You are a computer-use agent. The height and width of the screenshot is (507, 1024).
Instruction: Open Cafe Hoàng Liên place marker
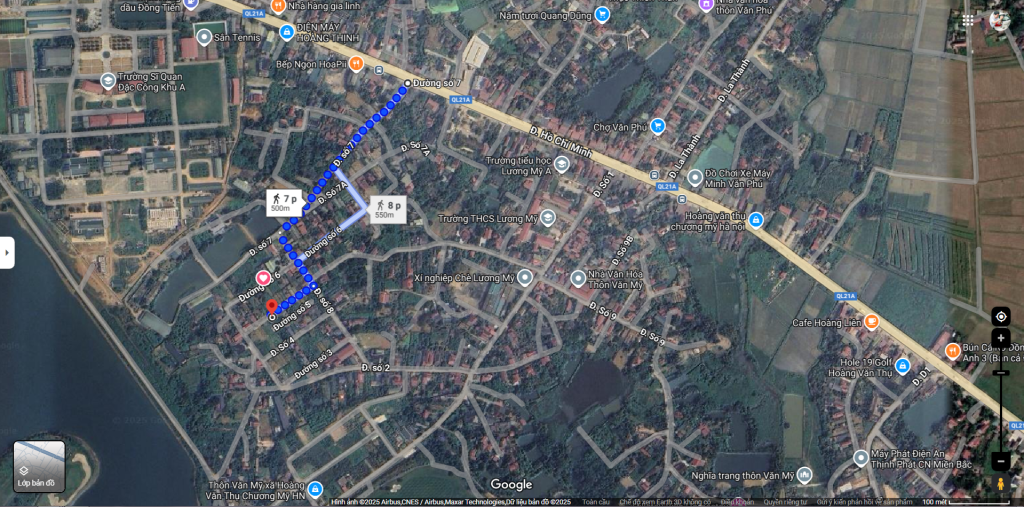871,321
